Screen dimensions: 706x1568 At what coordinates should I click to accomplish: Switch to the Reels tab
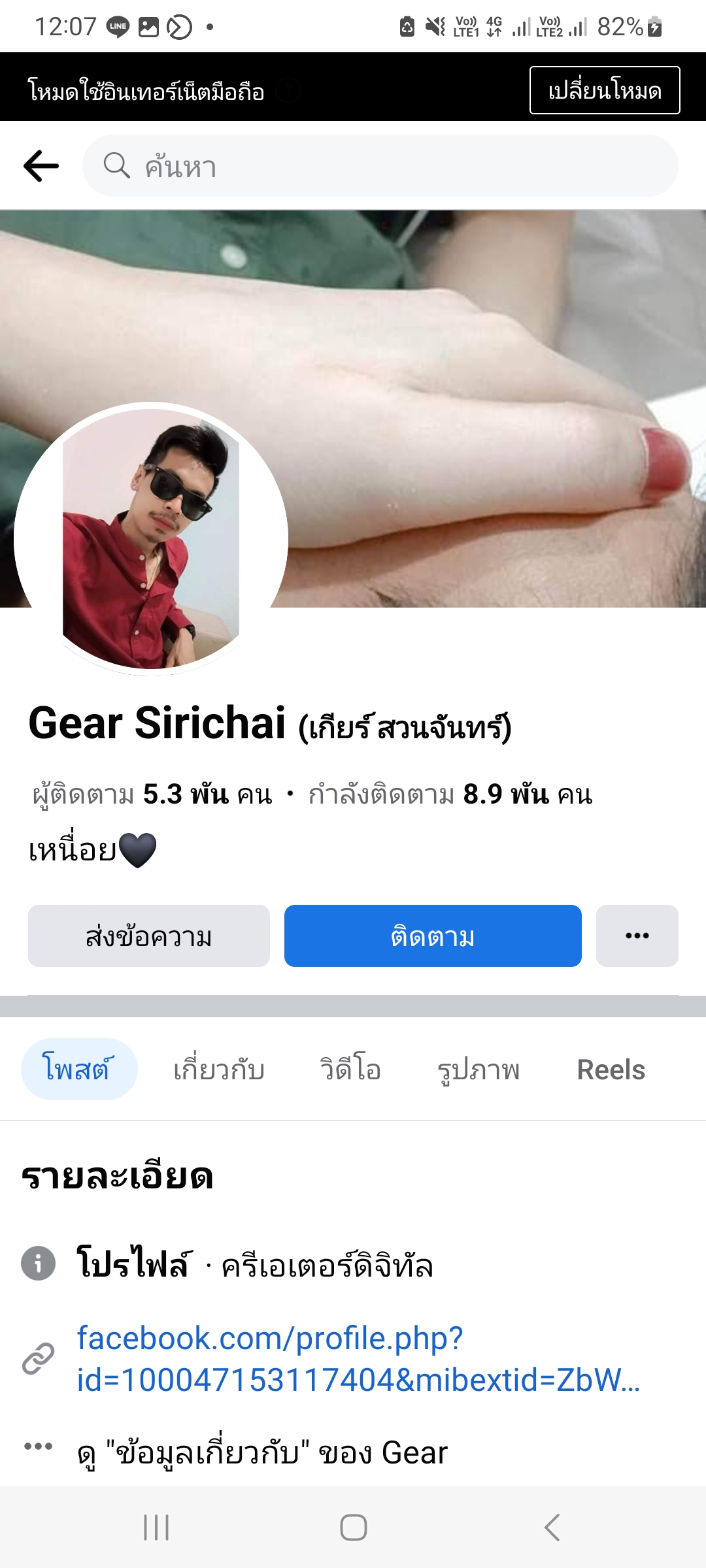pyautogui.click(x=611, y=1070)
